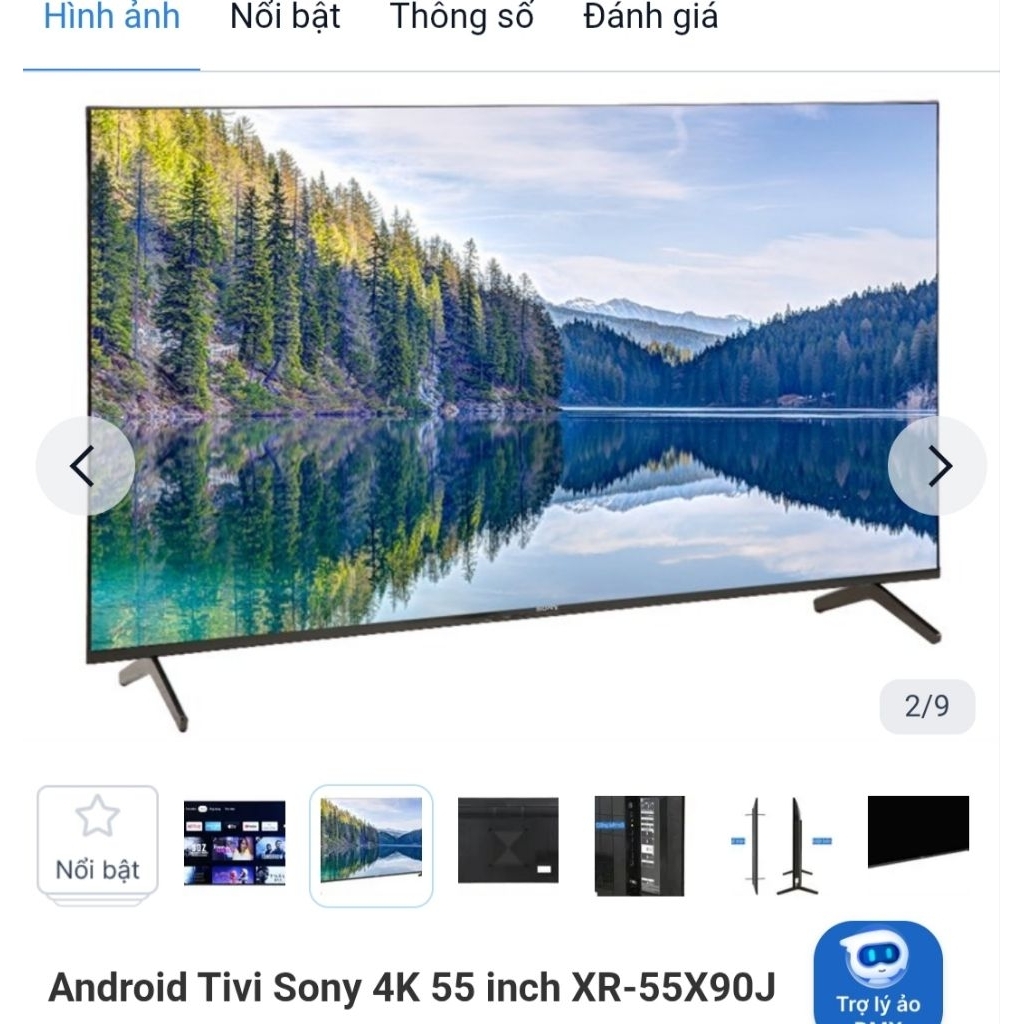Open the Thông số tab
Viewport: 1024px width, 1024px height.
coord(461,17)
